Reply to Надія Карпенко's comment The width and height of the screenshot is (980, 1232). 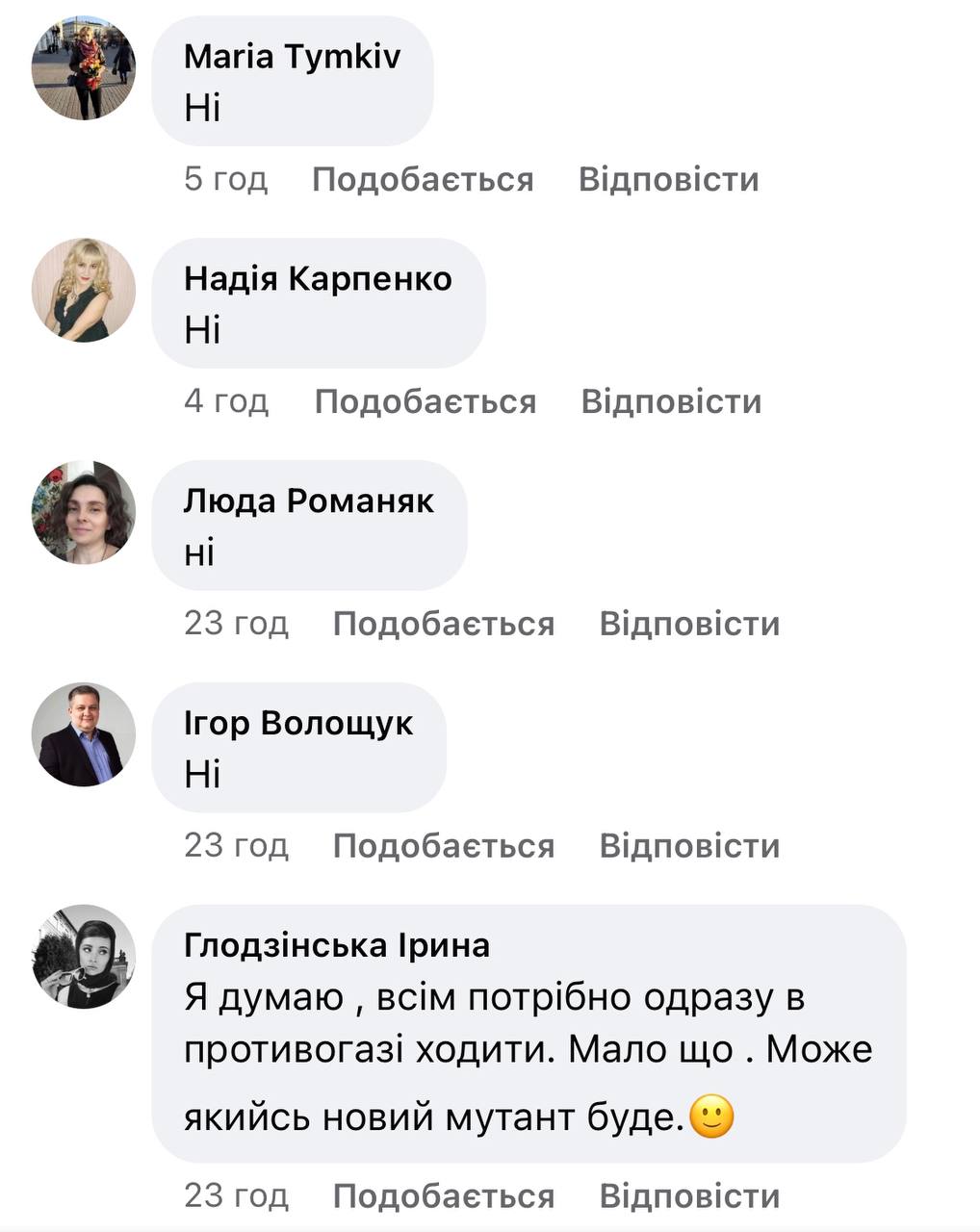coord(671,402)
